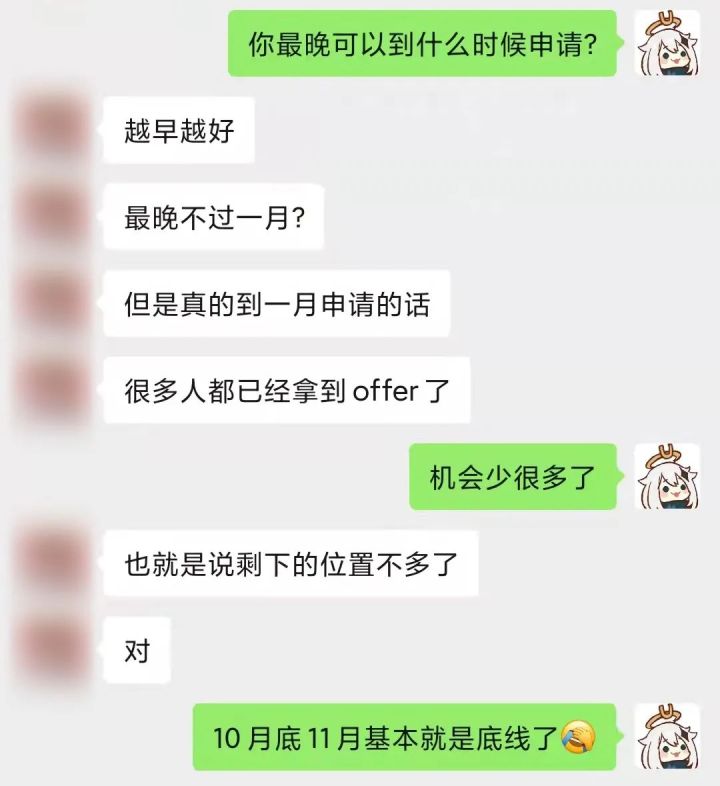The height and width of the screenshot is (786, 720).
Task: Open profile avatar beside "10月底11月基本就是底线了"
Action: pyautogui.click(x=666, y=737)
